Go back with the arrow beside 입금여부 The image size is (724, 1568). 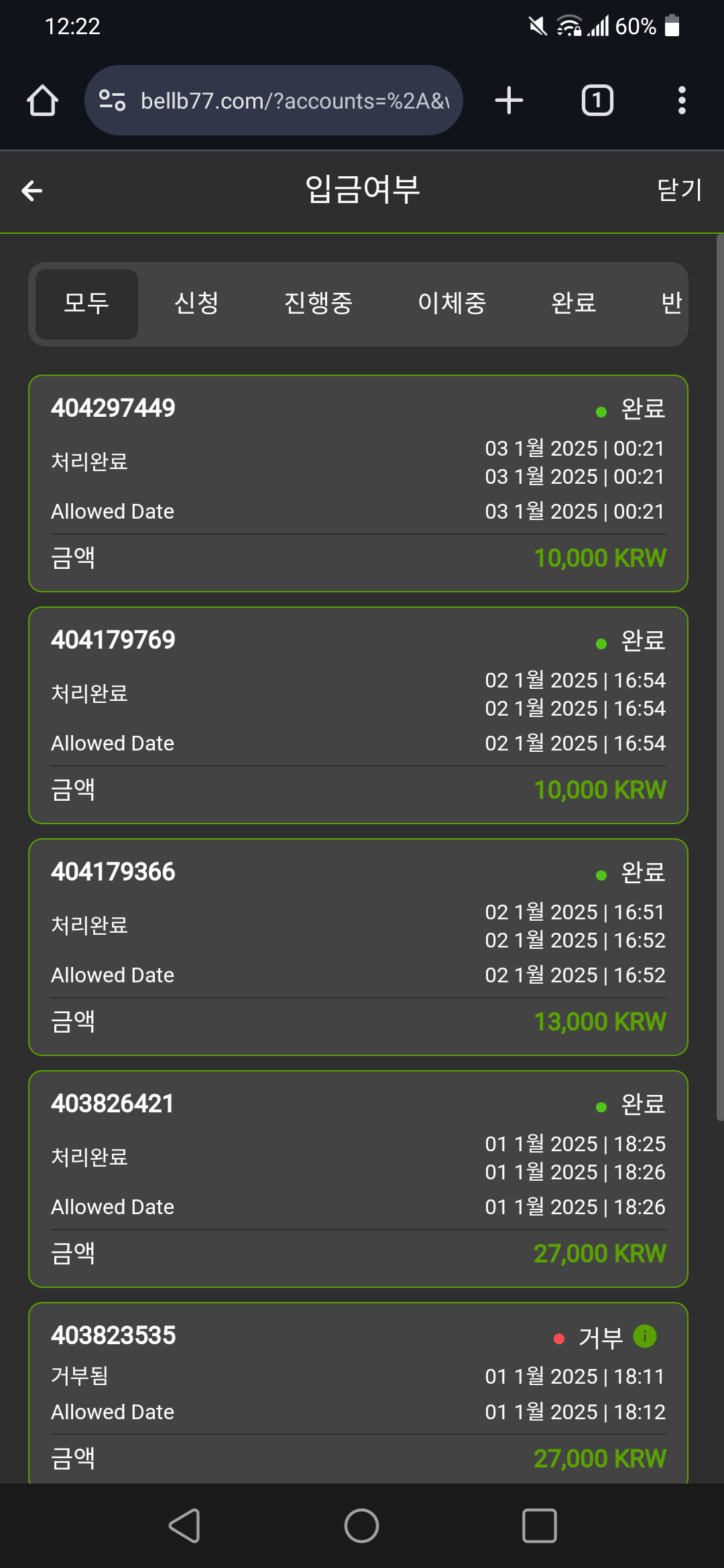pos(32,191)
